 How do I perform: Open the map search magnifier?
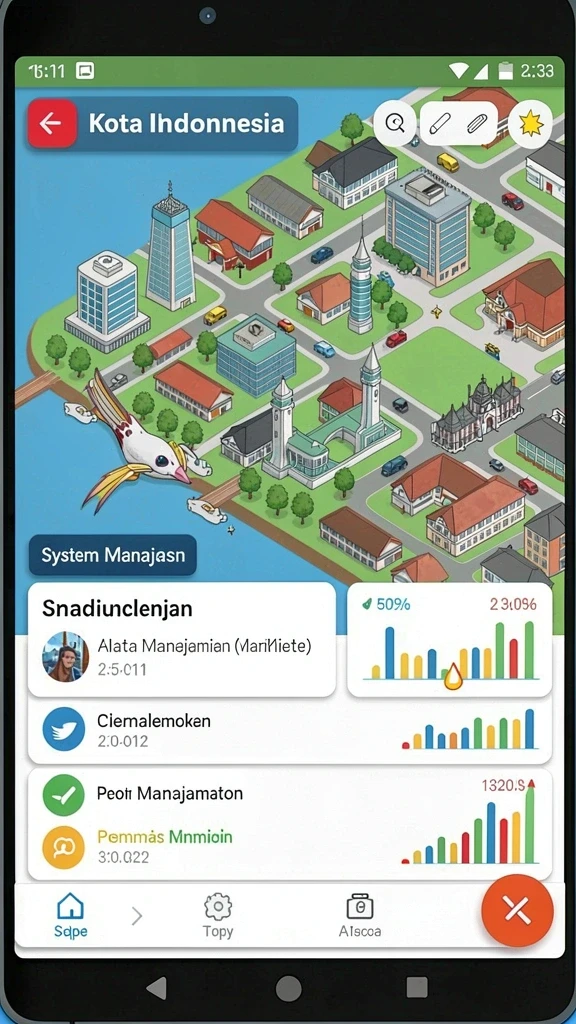coord(395,123)
